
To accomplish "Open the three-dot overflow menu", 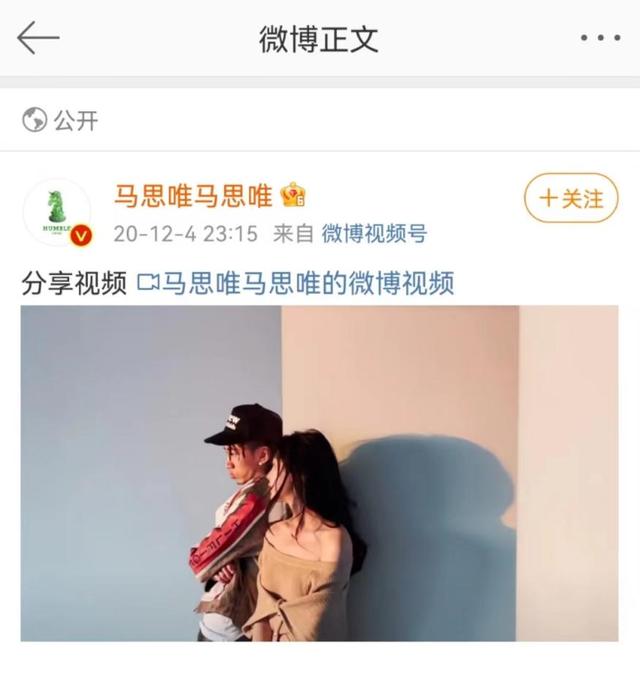I will coord(600,38).
